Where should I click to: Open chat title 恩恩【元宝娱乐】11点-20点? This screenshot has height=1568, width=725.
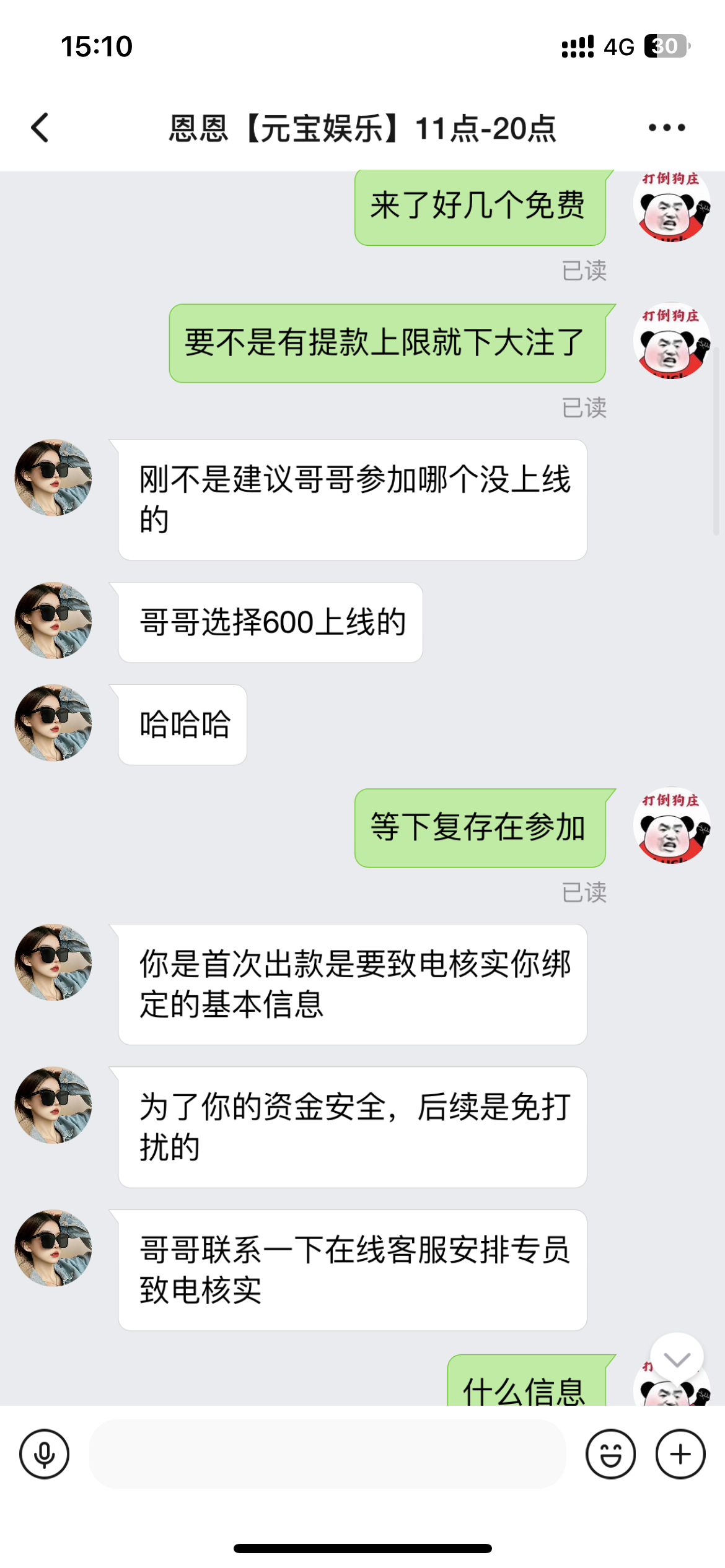click(x=362, y=127)
